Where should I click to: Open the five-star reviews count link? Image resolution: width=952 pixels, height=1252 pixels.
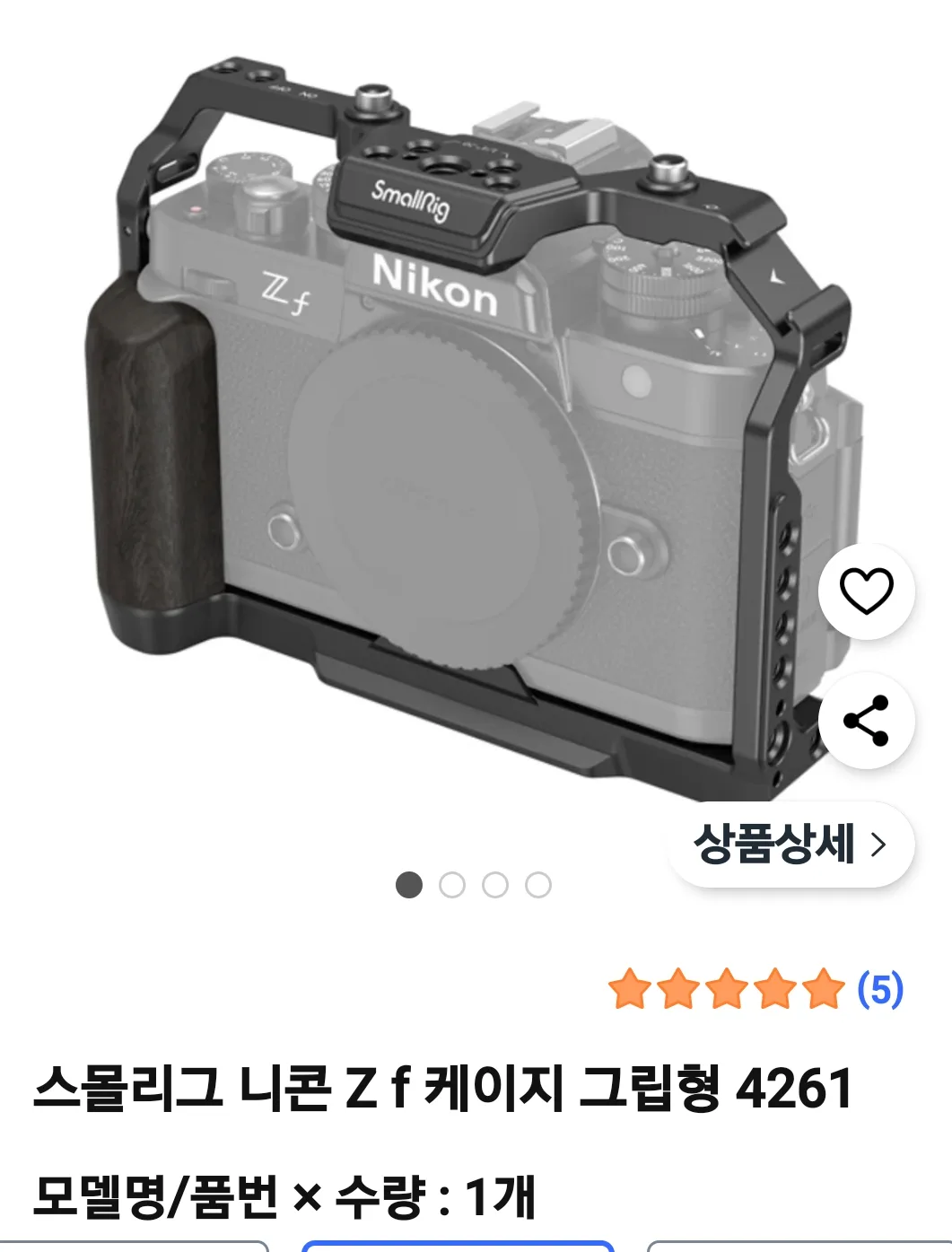(x=879, y=989)
